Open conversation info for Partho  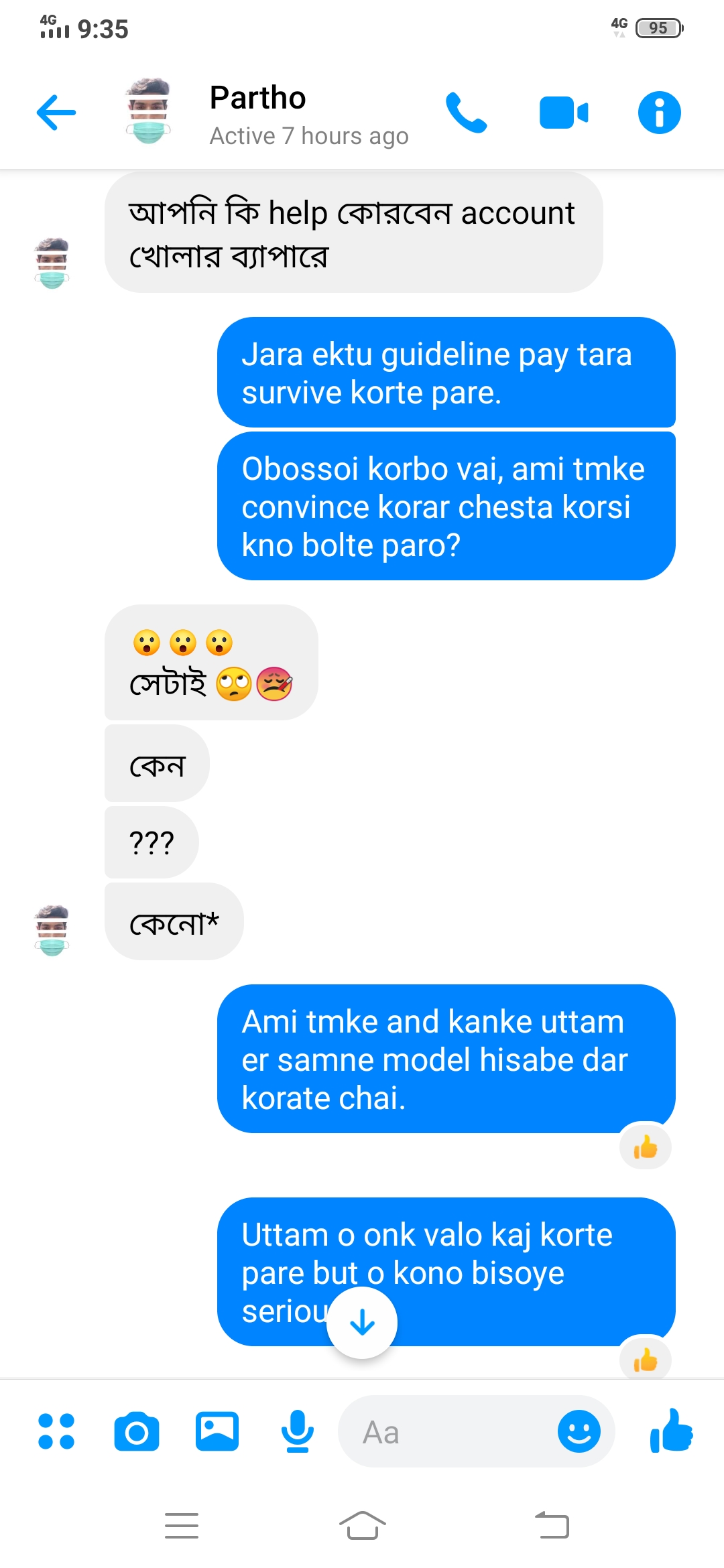659,113
